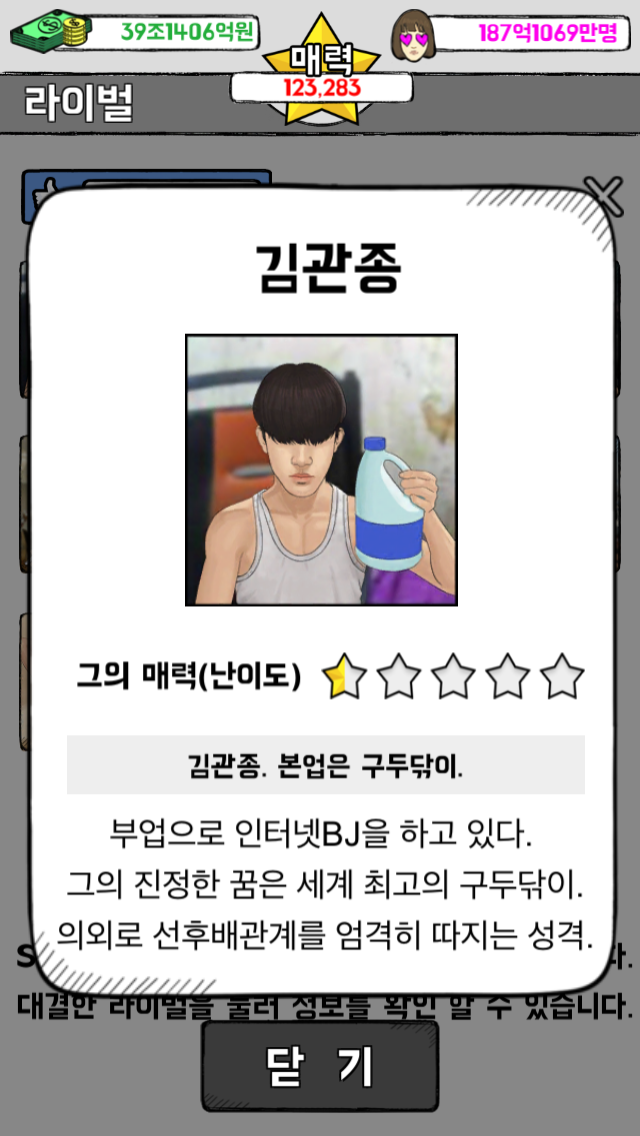The height and width of the screenshot is (1136, 640).
Task: Tap the 닫기 button
Action: [x=320, y=1067]
